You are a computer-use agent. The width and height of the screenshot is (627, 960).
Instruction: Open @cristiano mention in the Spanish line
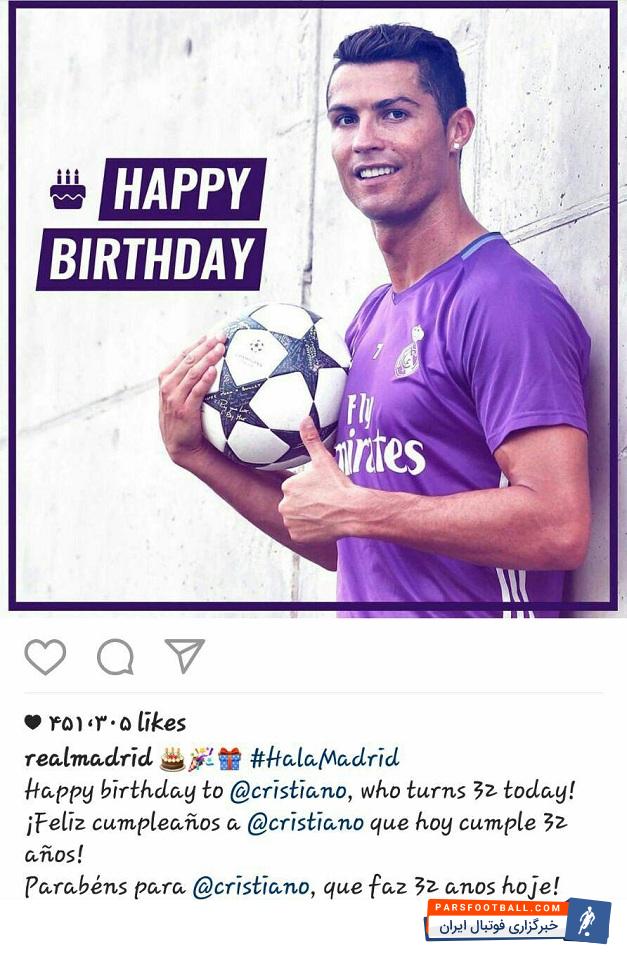point(305,823)
